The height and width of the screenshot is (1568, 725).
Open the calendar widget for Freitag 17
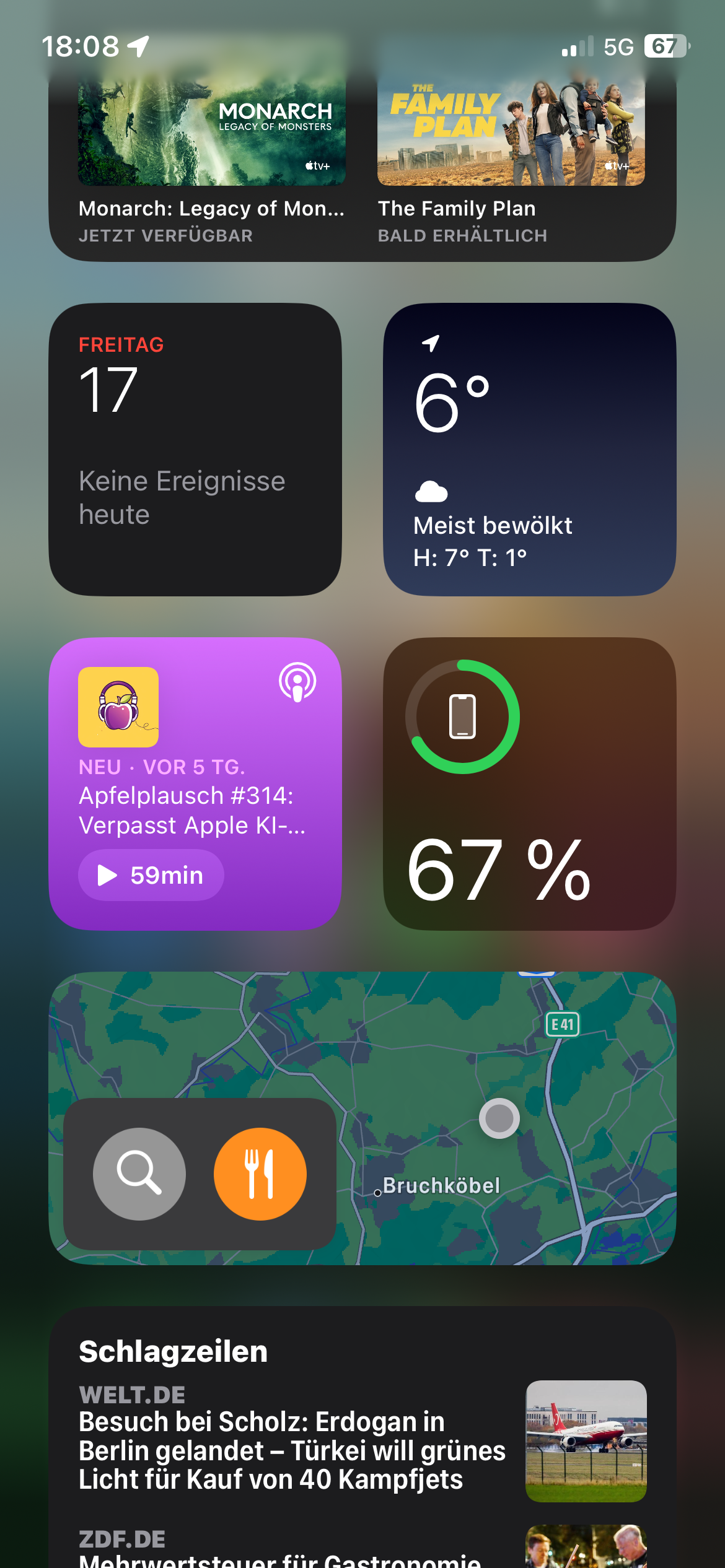195,449
